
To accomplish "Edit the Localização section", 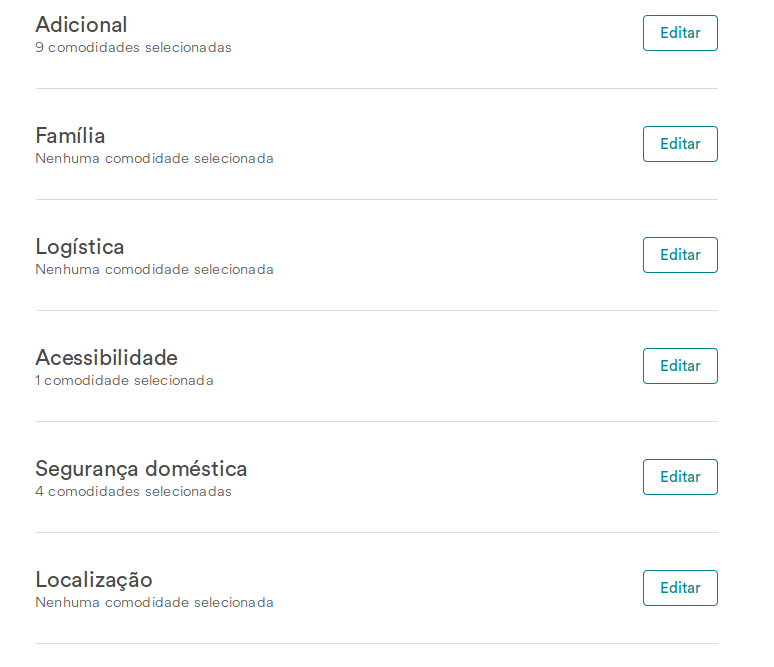I will coord(680,588).
